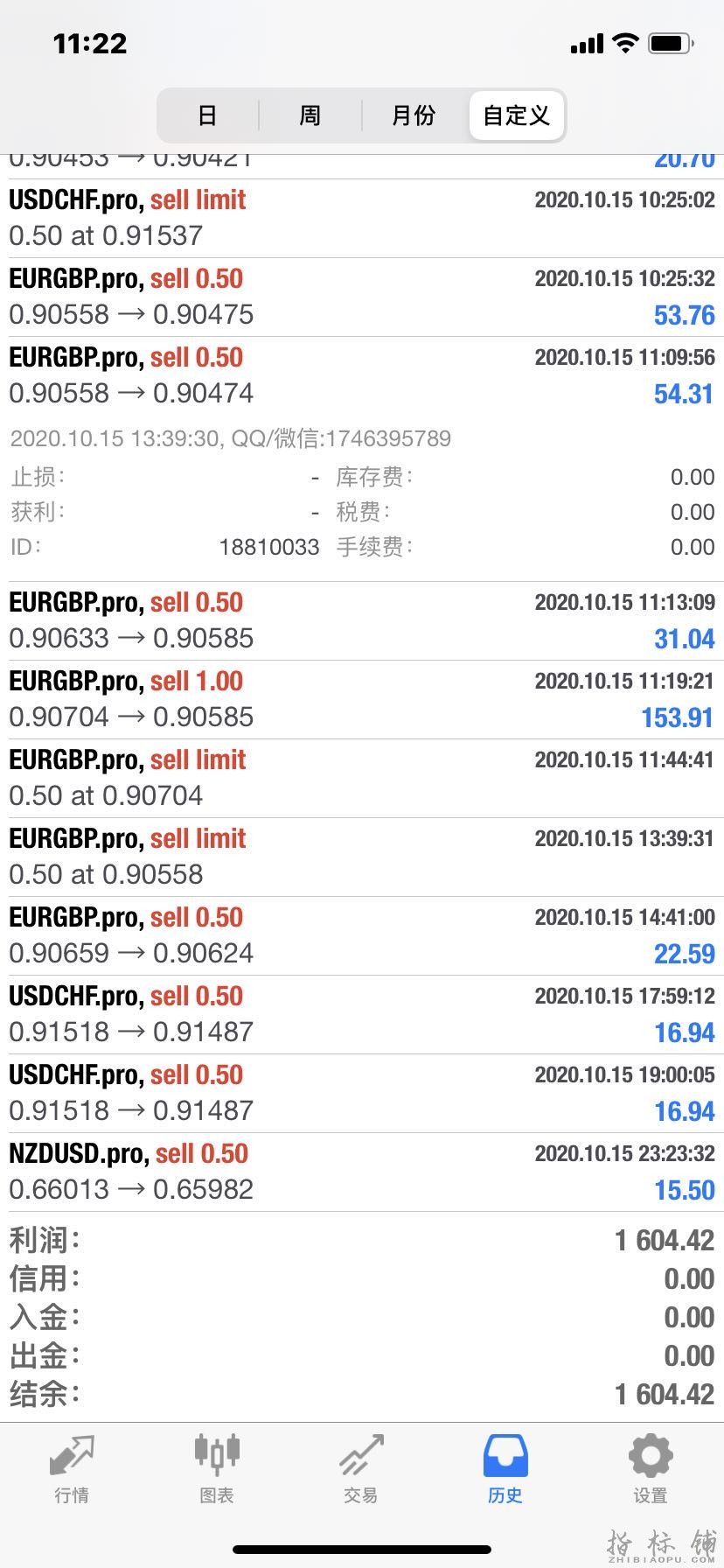This screenshot has height=1568, width=724.
Task: Open the 历史 history tab
Action: click(505, 1468)
